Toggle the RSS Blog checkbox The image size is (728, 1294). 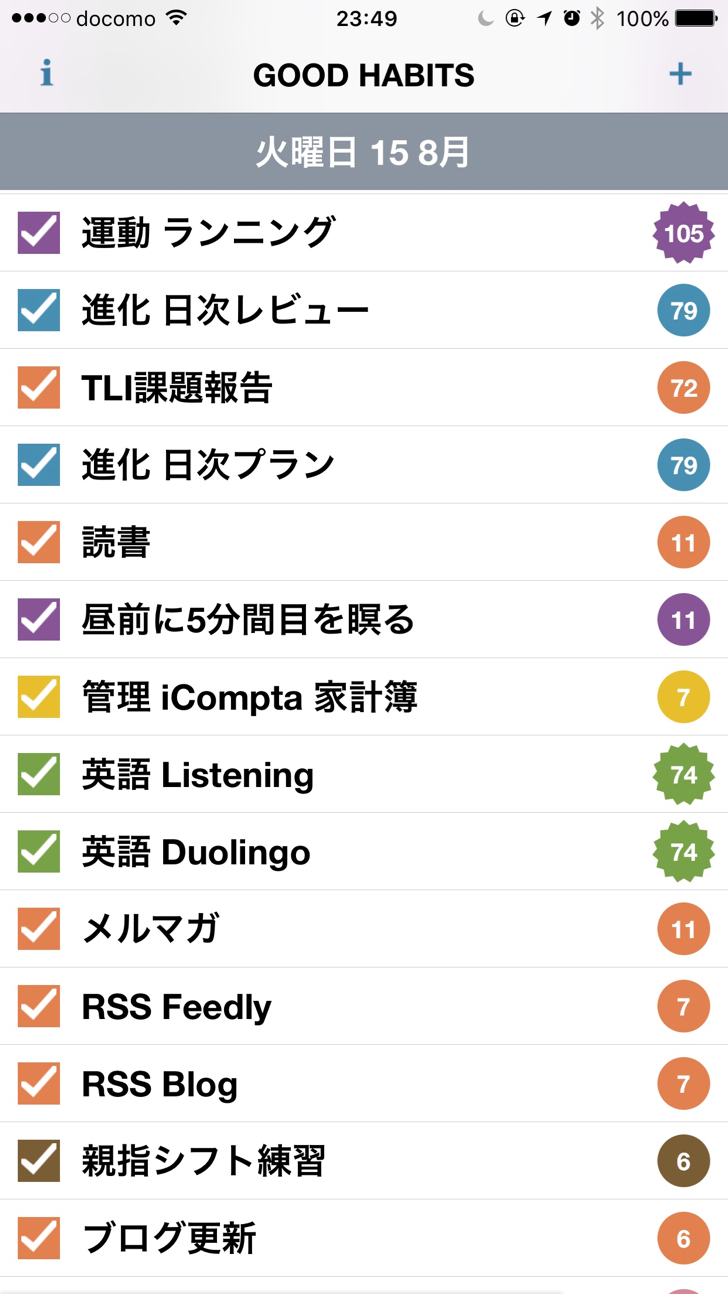coord(39,1084)
